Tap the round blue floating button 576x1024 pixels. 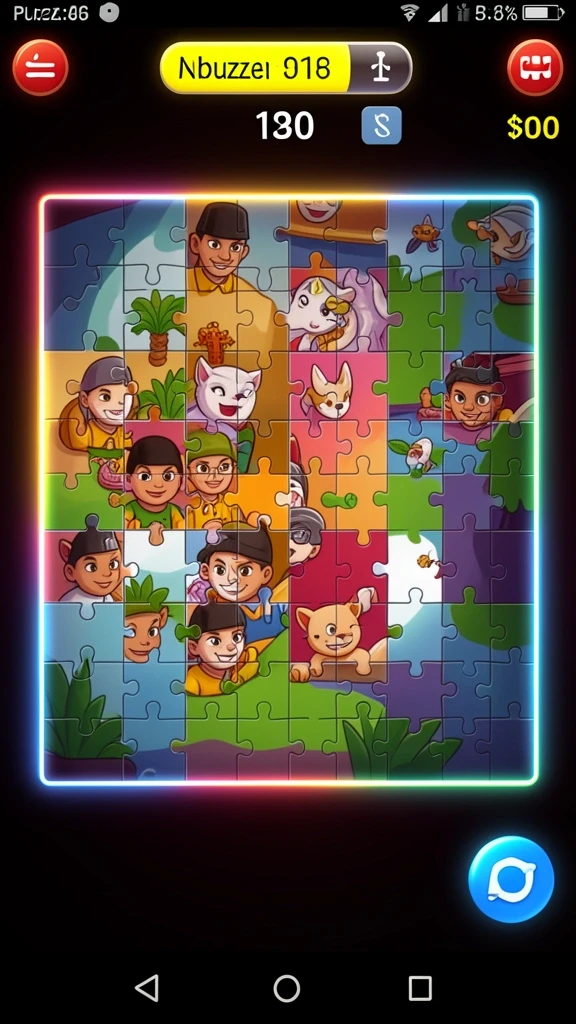coord(511,879)
